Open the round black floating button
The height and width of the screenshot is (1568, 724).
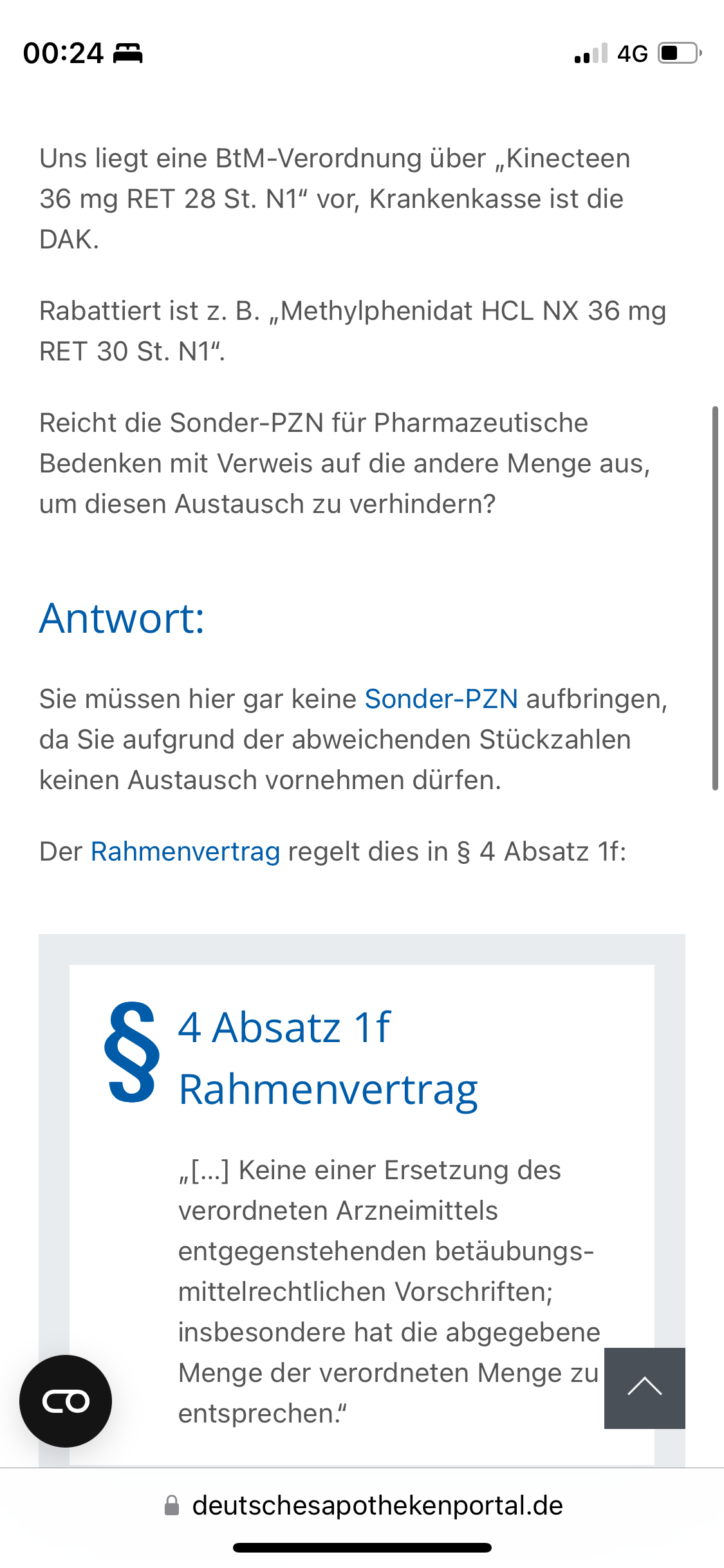coord(66,1401)
